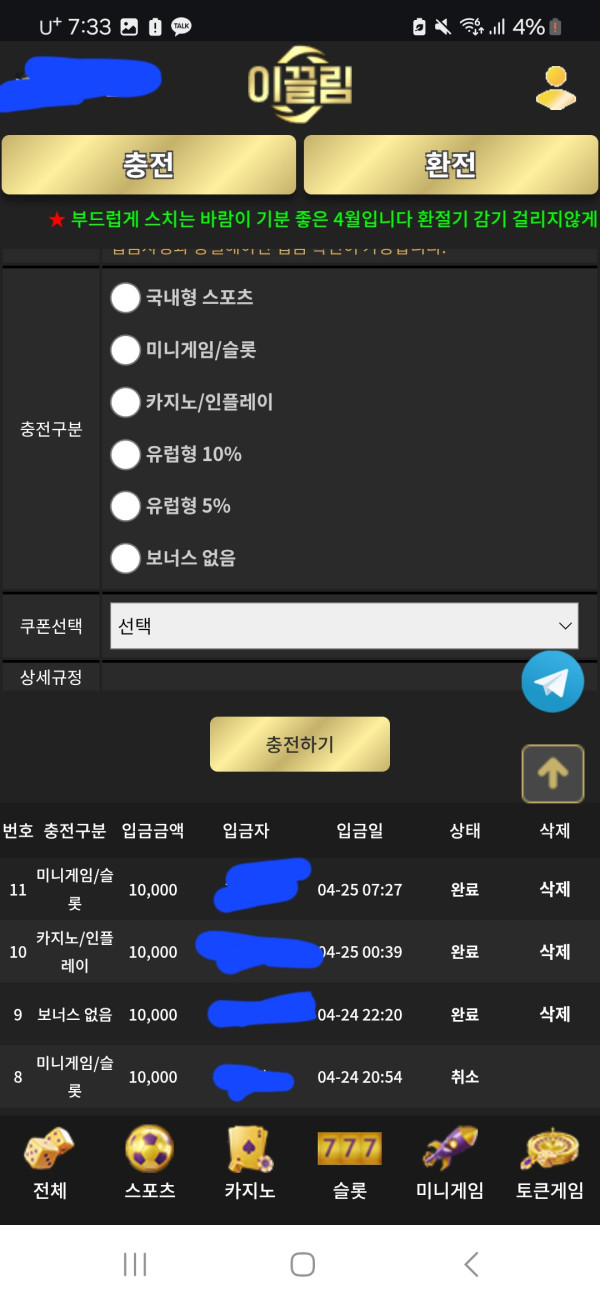The height and width of the screenshot is (1300, 600).
Task: Delete record number 10
Action: (x=554, y=951)
